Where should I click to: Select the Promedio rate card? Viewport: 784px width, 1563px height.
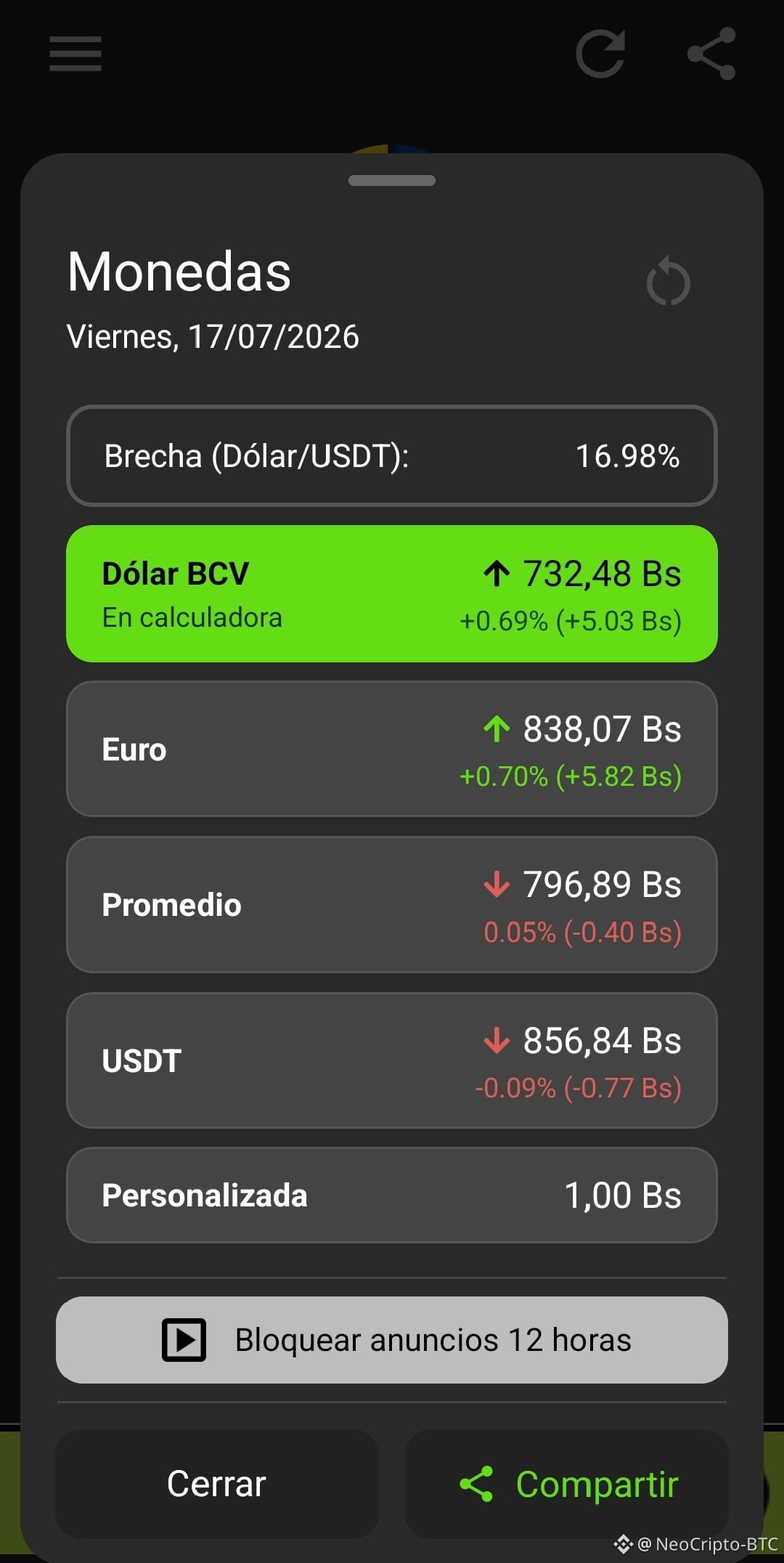(x=392, y=904)
